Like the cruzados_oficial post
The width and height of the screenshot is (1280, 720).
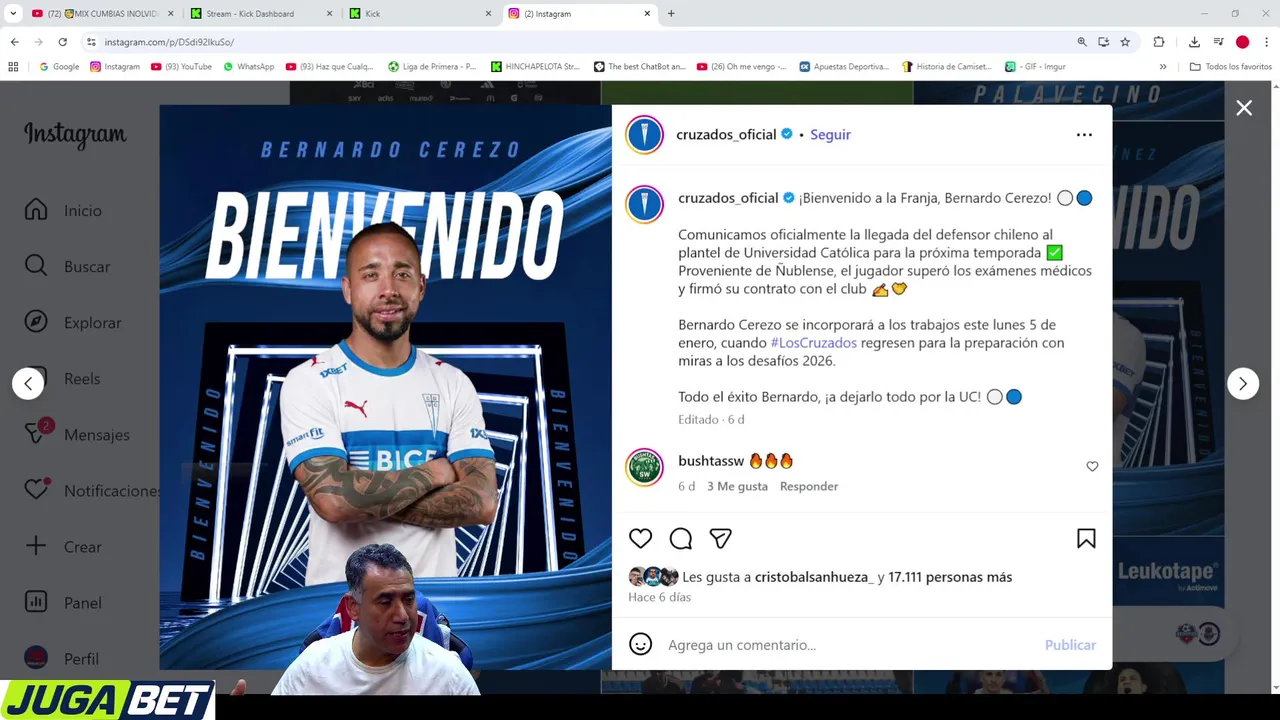(640, 538)
